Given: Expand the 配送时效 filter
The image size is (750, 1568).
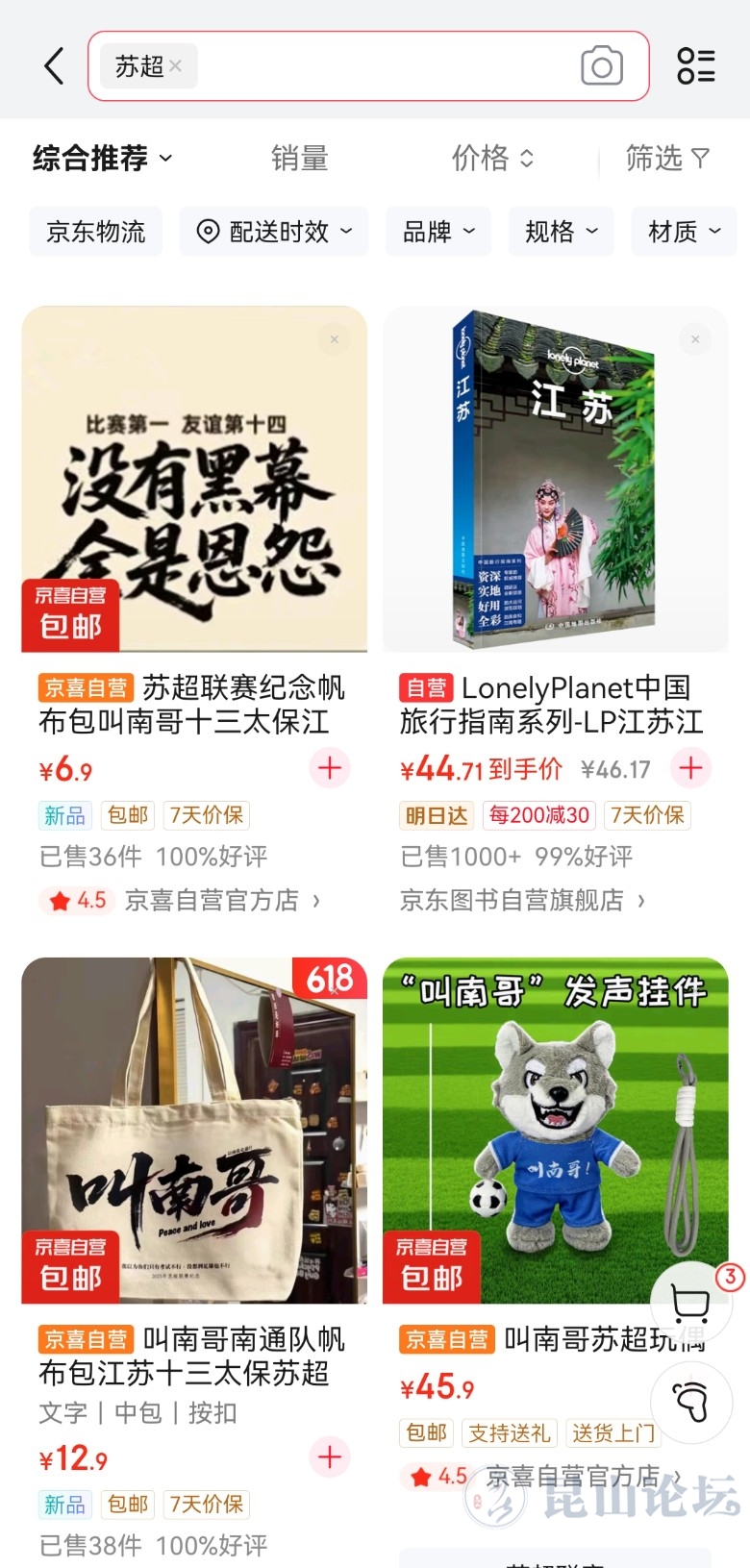Looking at the screenshot, I should (274, 232).
